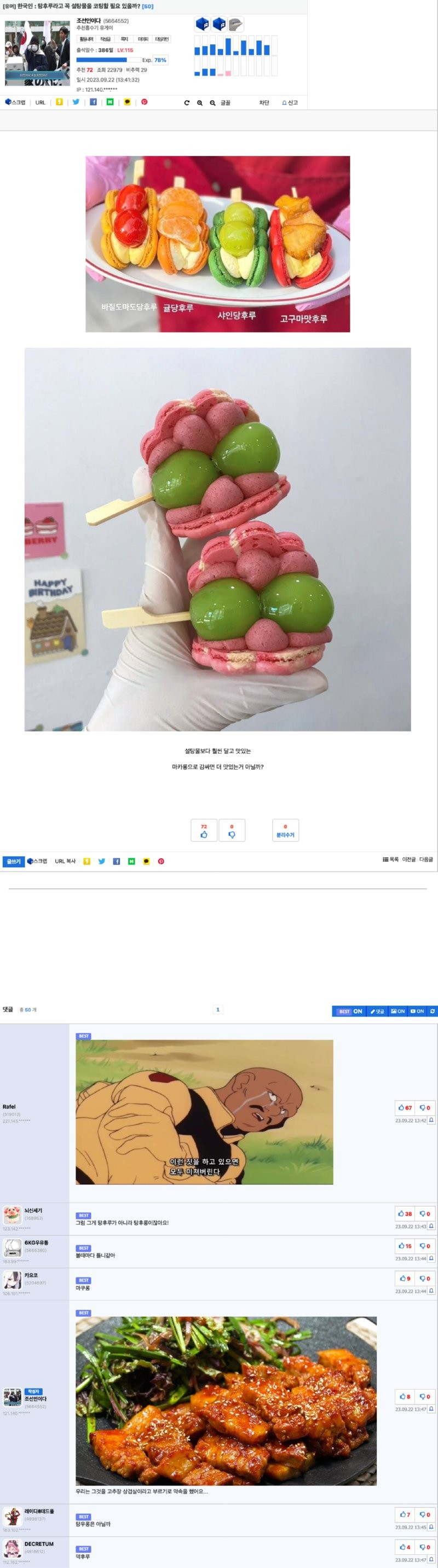Scrap the post with top 스크랩 button
Viewport: 438px width, 1568px height.
tap(15, 102)
